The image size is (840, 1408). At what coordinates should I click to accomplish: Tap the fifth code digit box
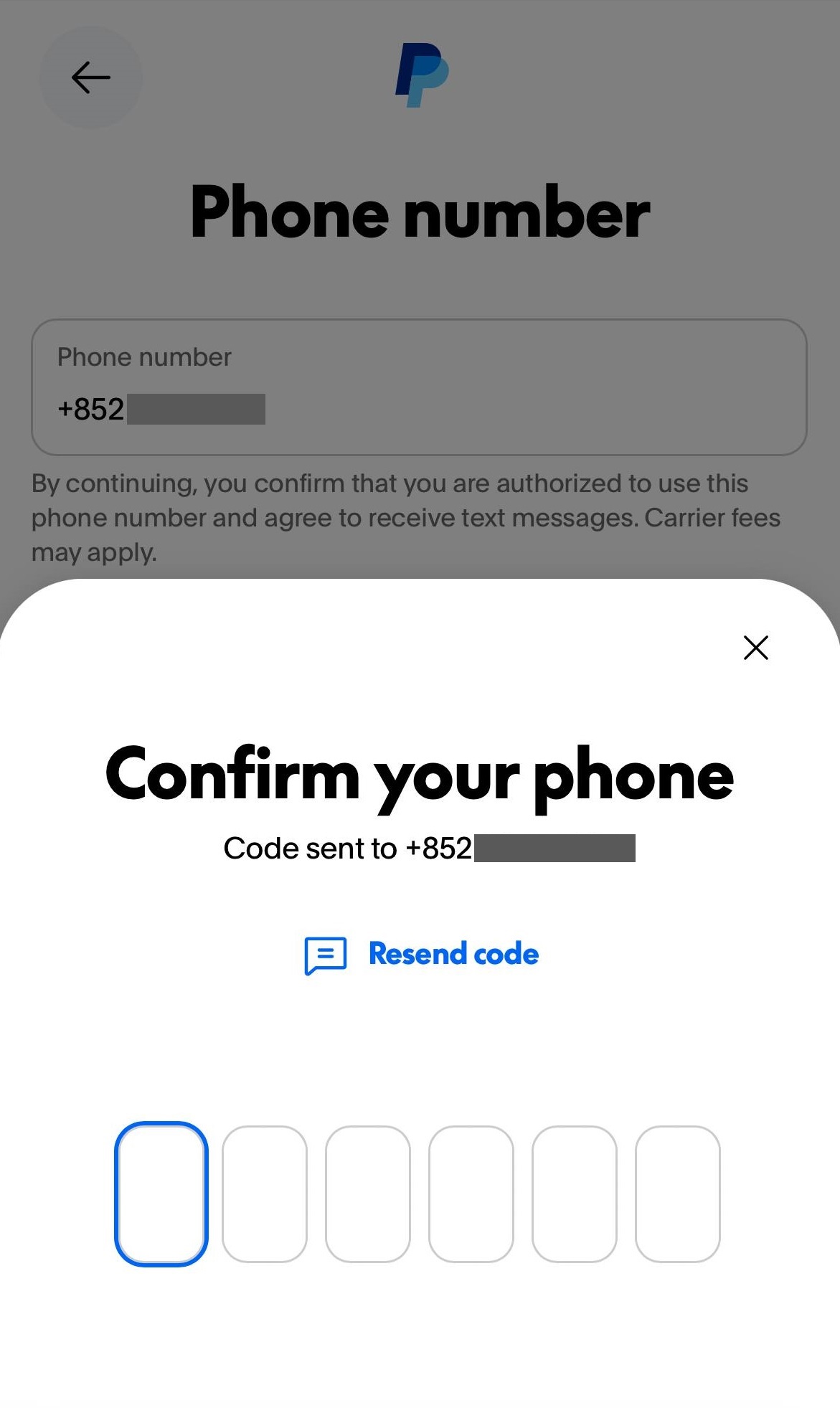click(575, 1194)
